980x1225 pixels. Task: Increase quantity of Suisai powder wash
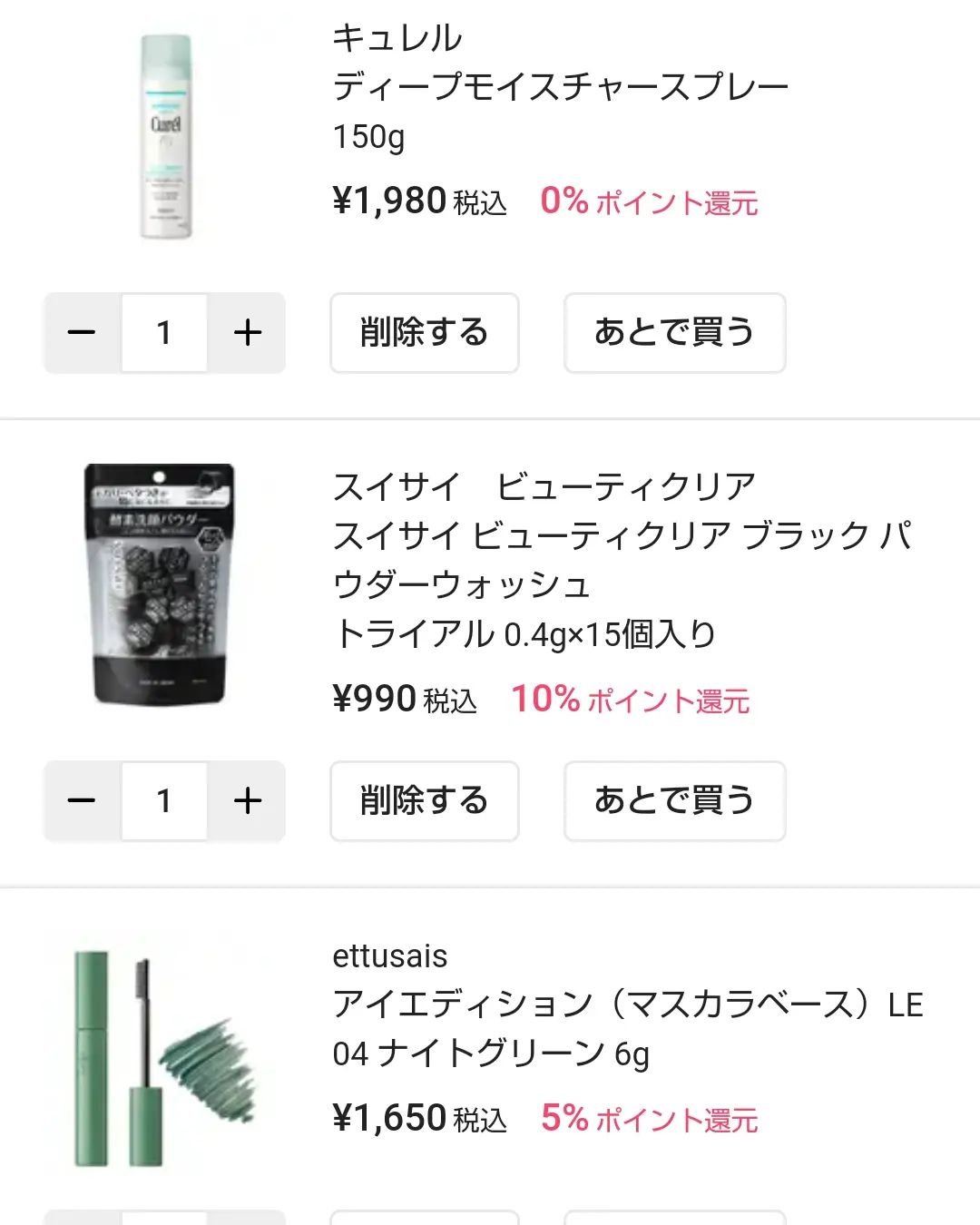click(x=245, y=801)
